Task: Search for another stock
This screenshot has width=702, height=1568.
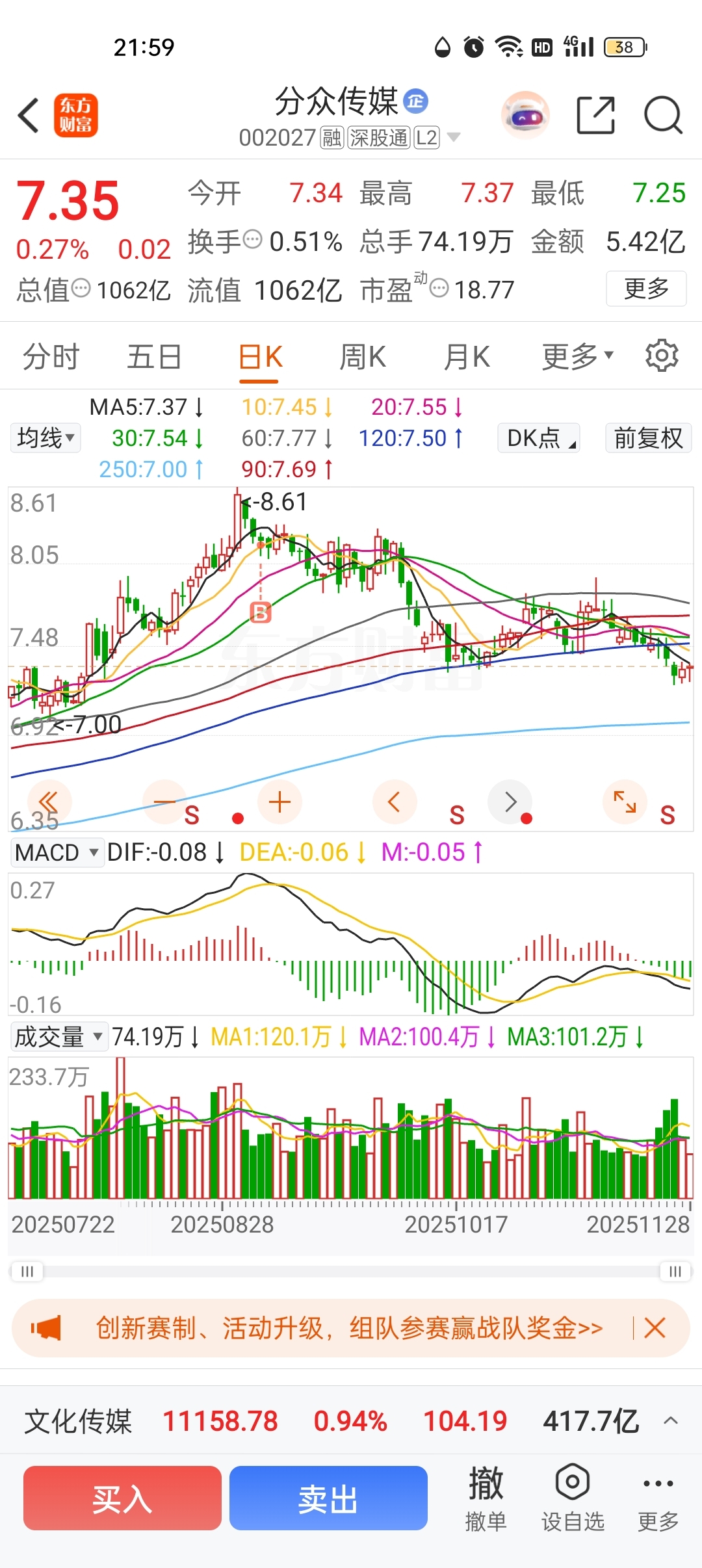Action: (663, 116)
